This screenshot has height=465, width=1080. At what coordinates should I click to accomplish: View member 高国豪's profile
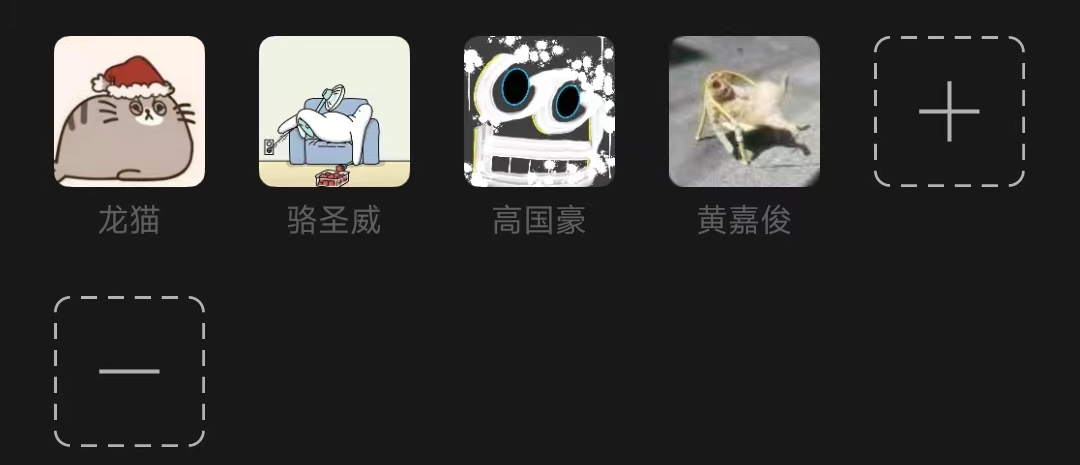point(539,112)
